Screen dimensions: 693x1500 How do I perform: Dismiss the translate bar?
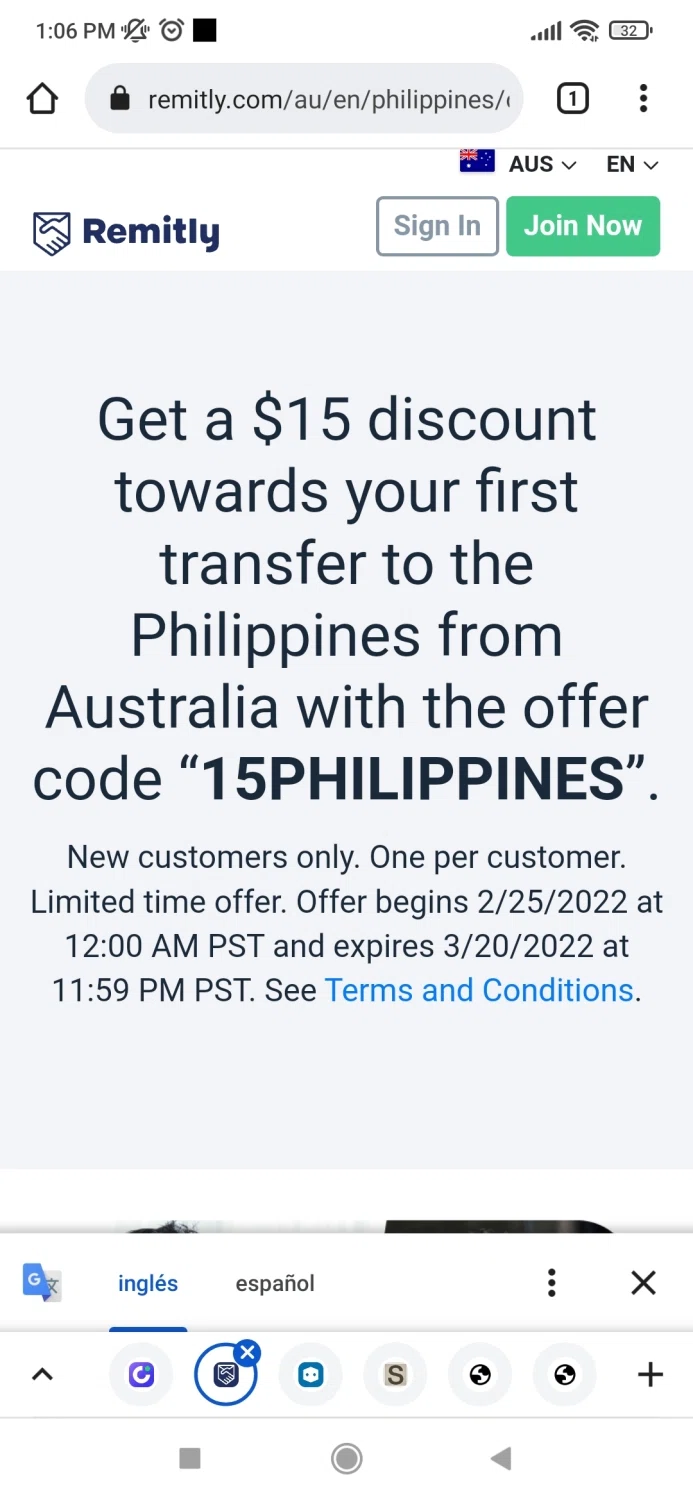pos(643,1283)
